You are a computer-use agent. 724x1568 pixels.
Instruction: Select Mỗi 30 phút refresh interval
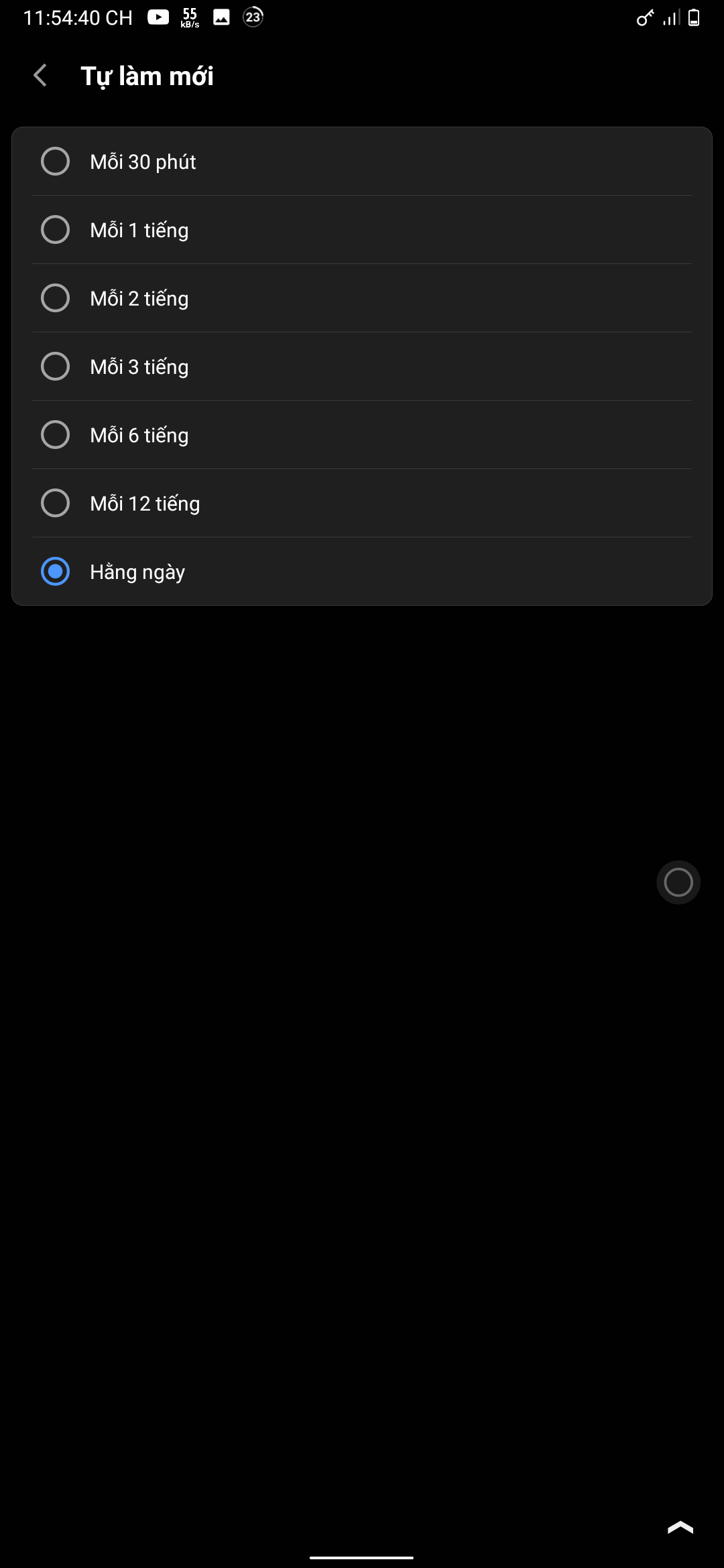(56, 161)
